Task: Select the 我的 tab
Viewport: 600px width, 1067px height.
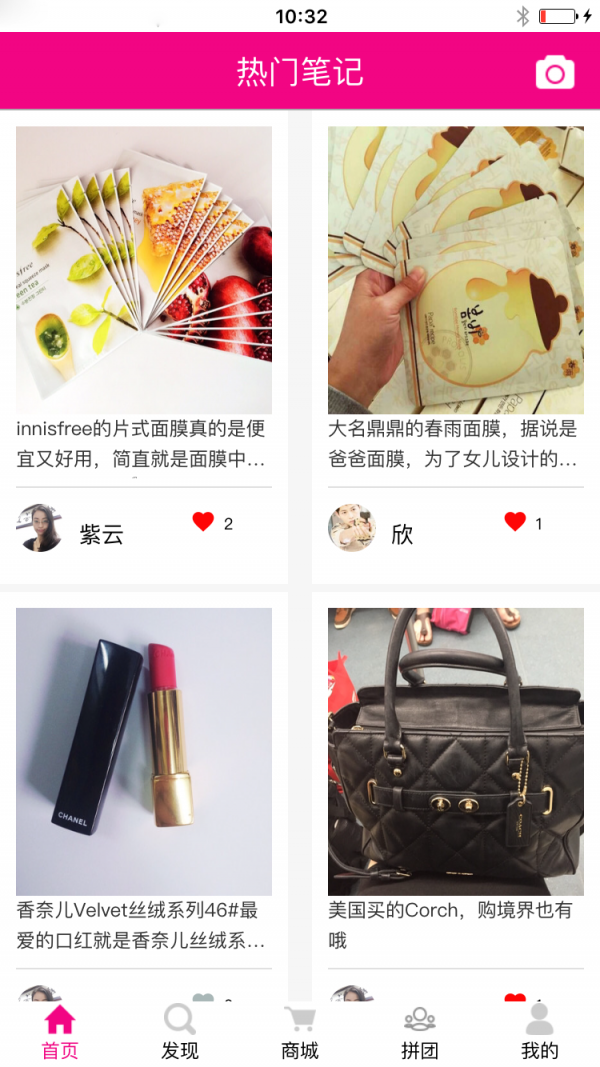Action: [540, 1032]
